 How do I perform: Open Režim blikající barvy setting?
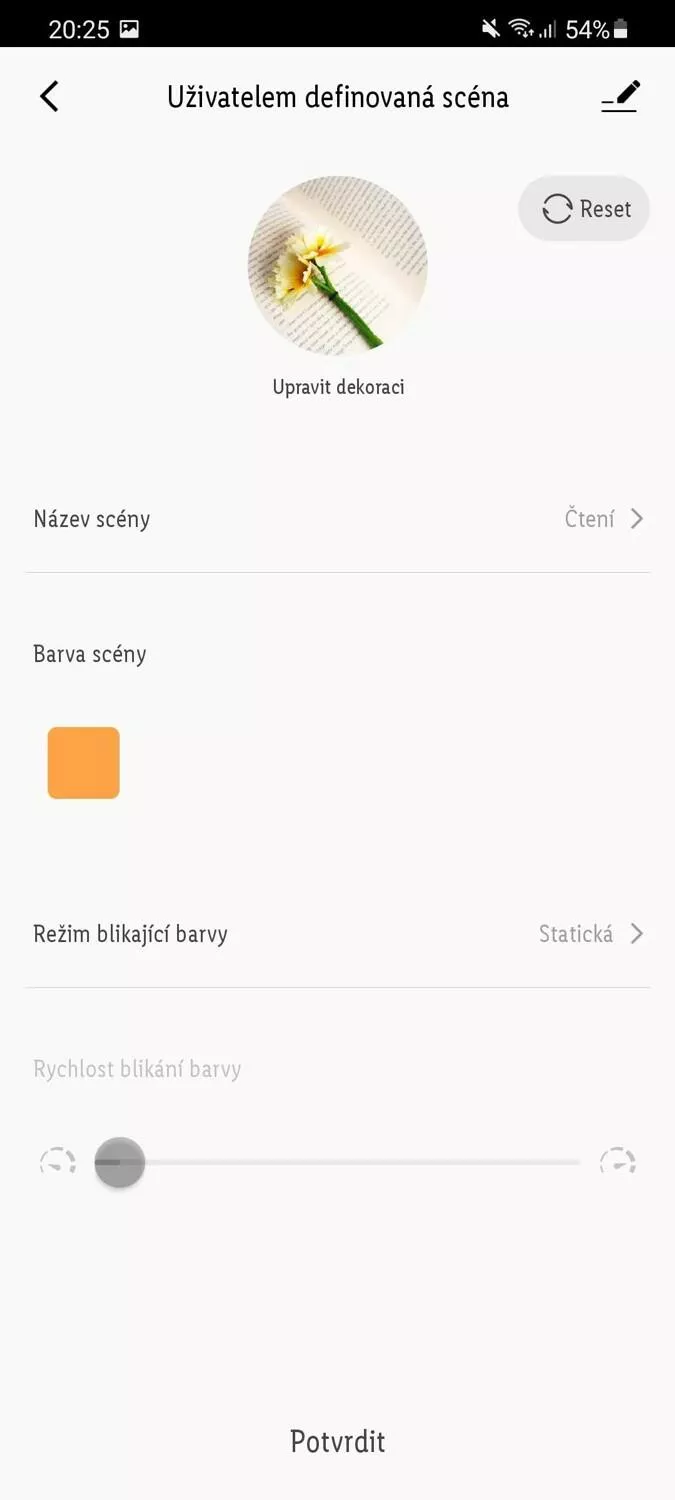pos(338,934)
